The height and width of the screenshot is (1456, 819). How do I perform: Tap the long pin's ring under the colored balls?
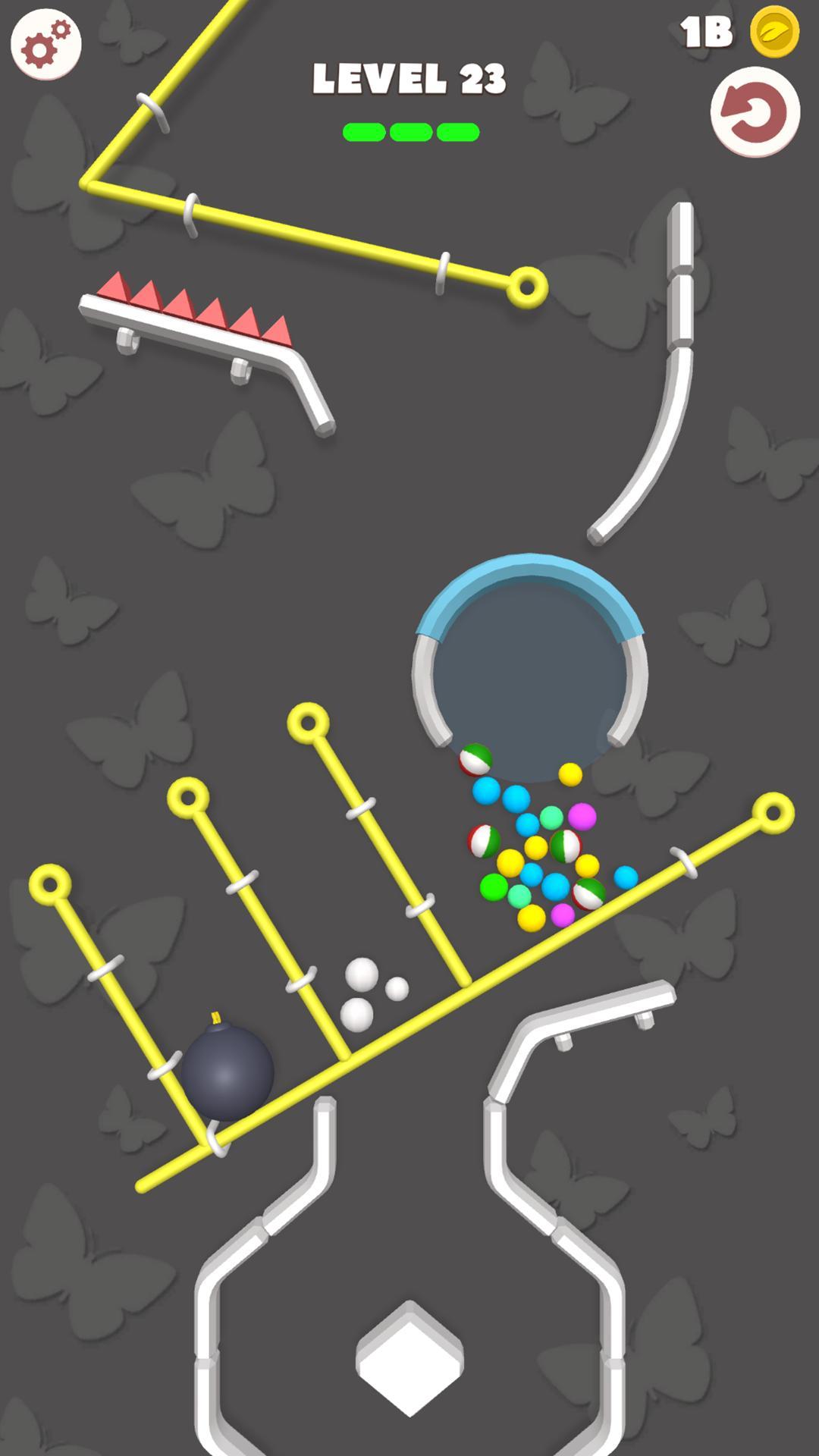pyautogui.click(x=773, y=813)
